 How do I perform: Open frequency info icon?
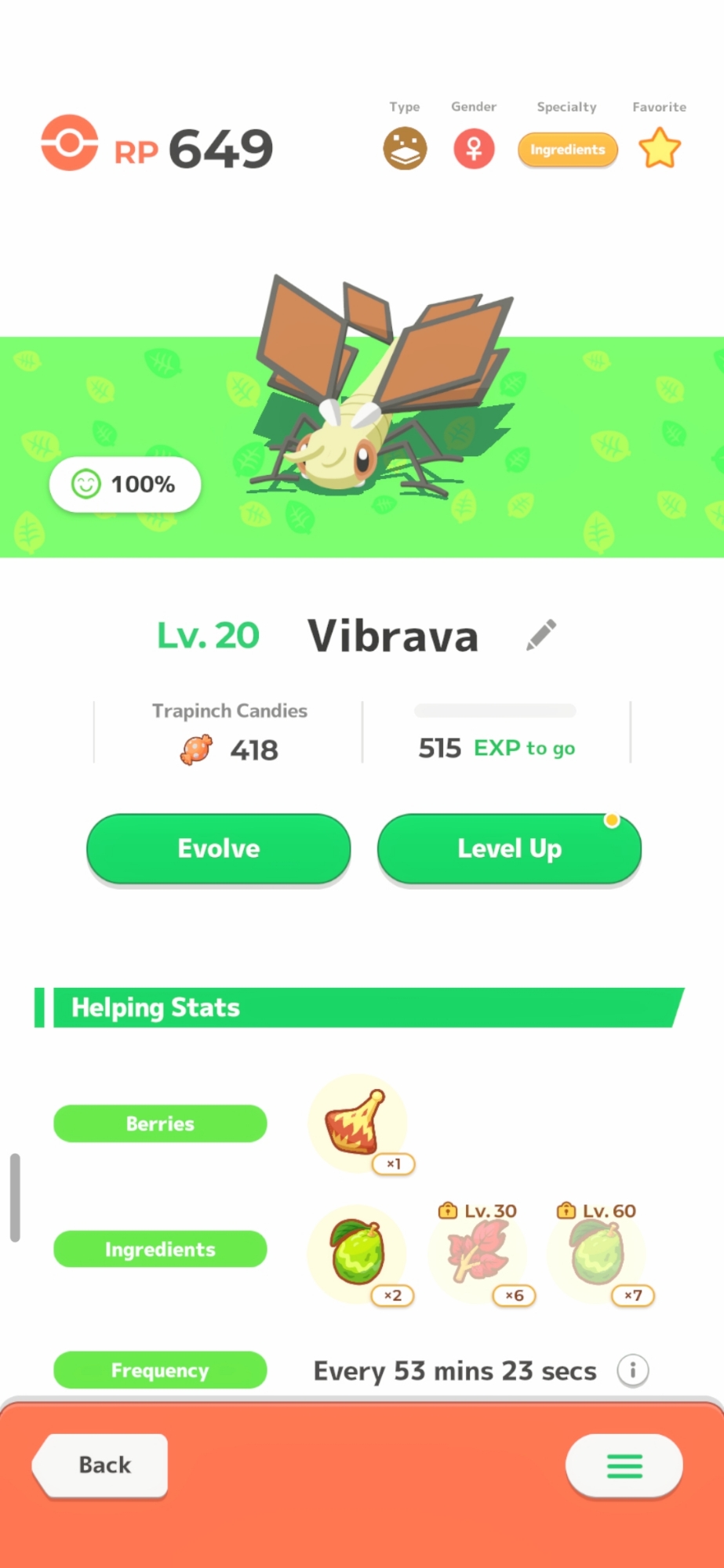click(x=632, y=1370)
